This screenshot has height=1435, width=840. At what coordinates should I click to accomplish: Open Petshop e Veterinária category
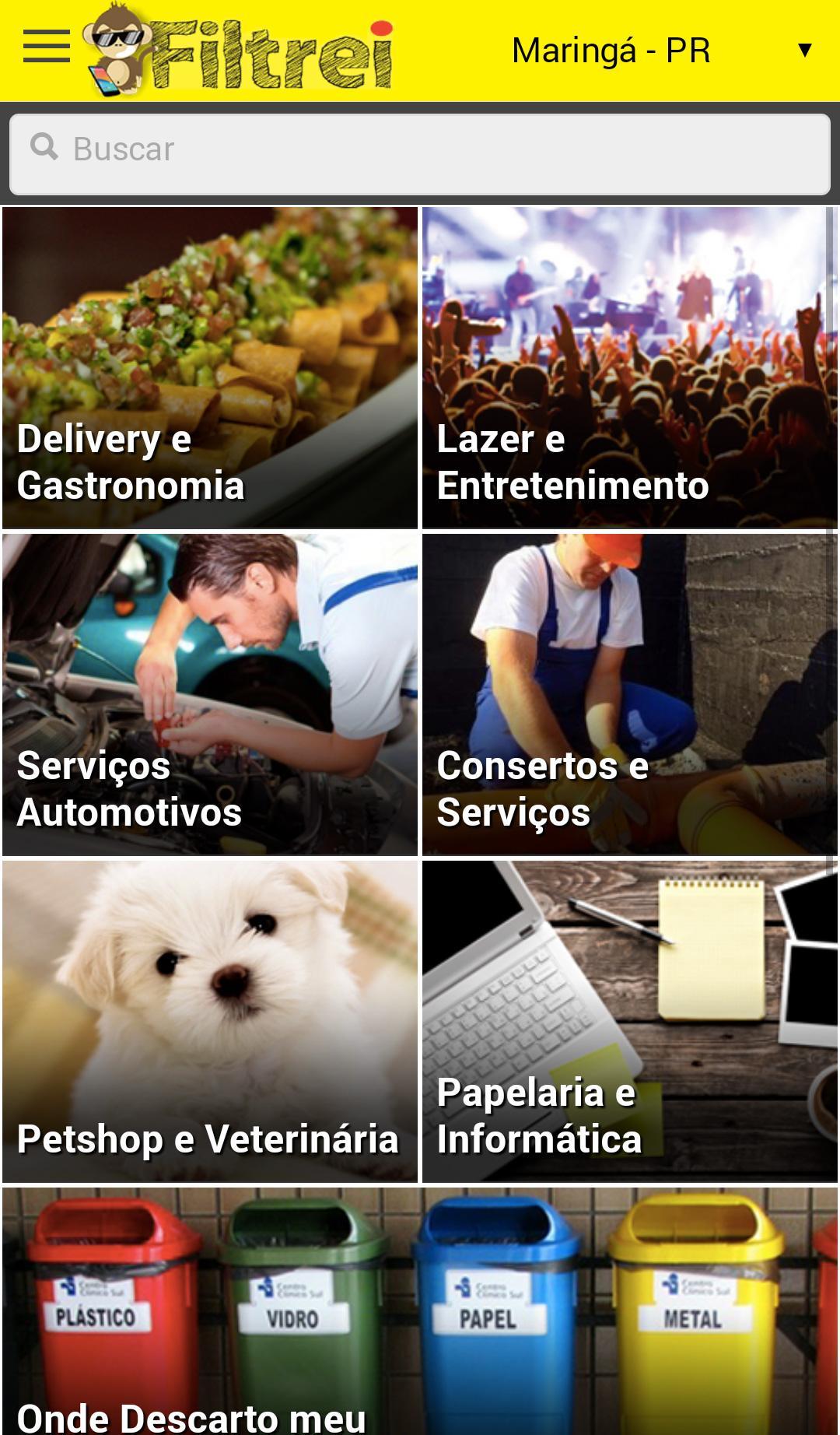[210, 1021]
